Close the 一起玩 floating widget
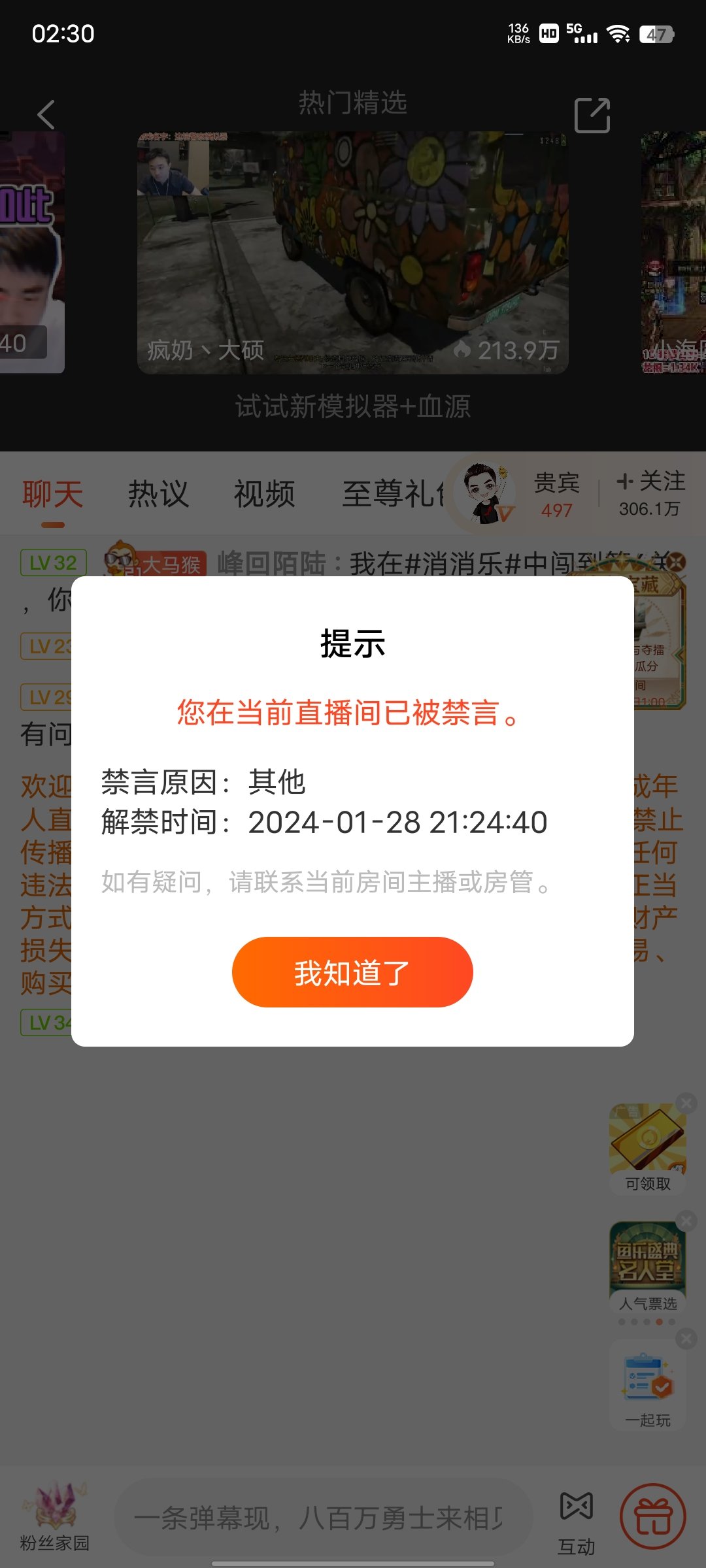The image size is (706, 1568). click(686, 1339)
